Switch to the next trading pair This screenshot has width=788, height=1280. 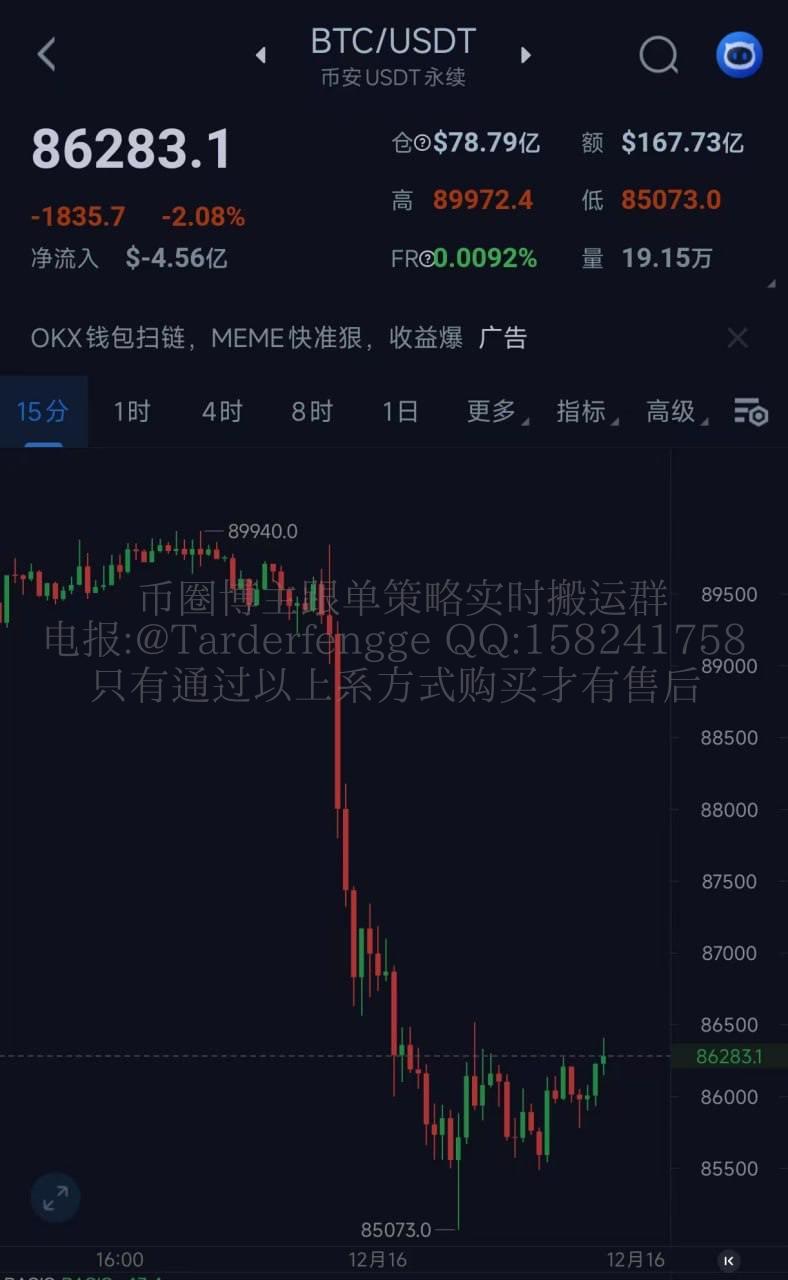[526, 56]
